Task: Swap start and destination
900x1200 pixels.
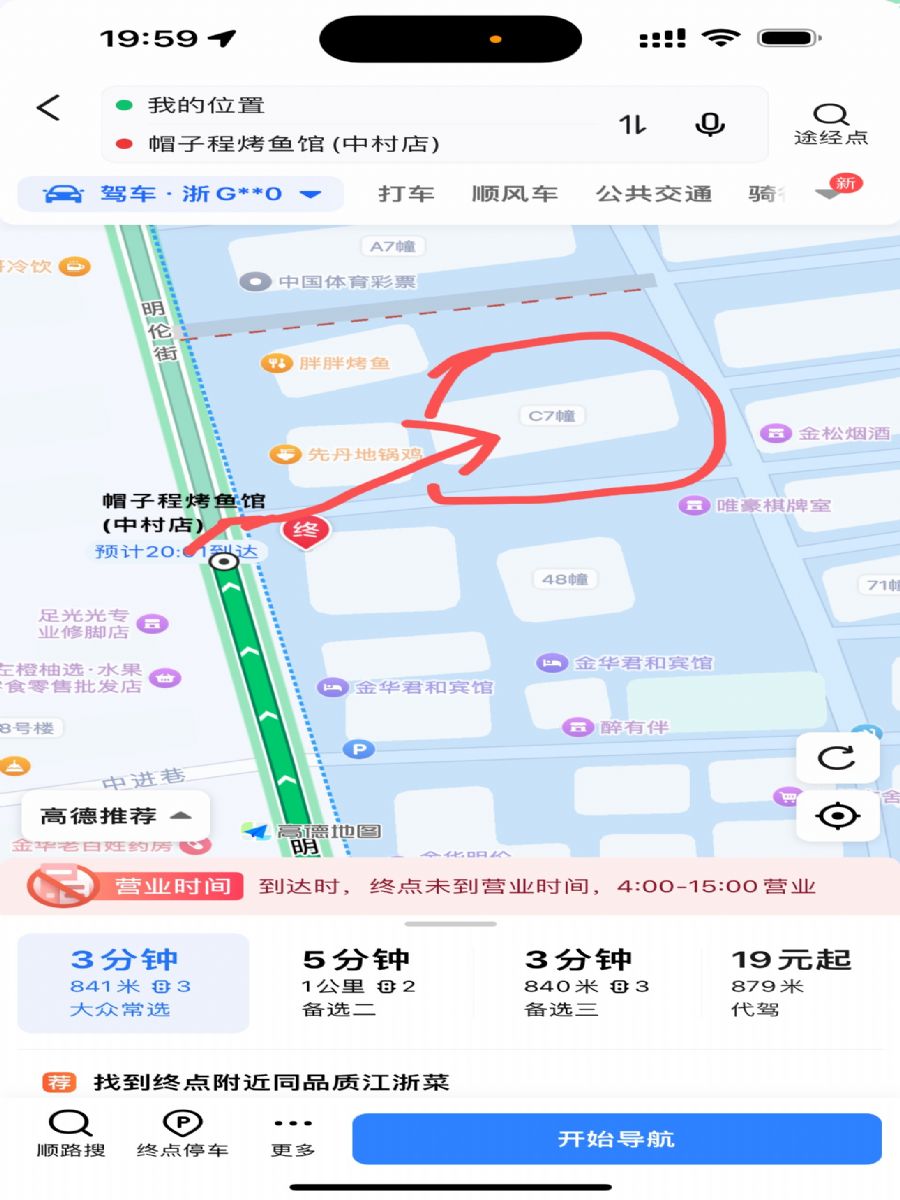Action: tap(632, 125)
